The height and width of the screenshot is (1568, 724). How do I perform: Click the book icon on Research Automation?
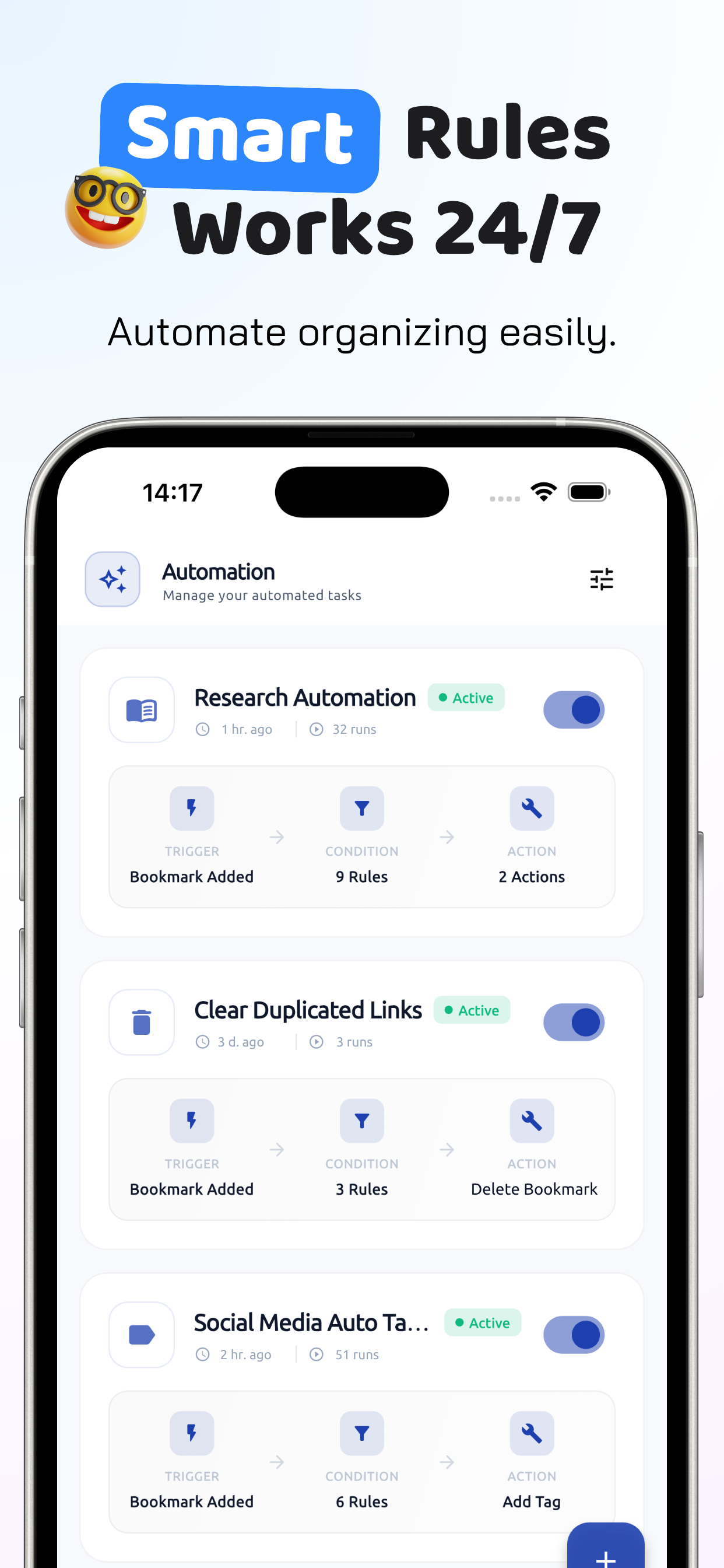coord(141,710)
